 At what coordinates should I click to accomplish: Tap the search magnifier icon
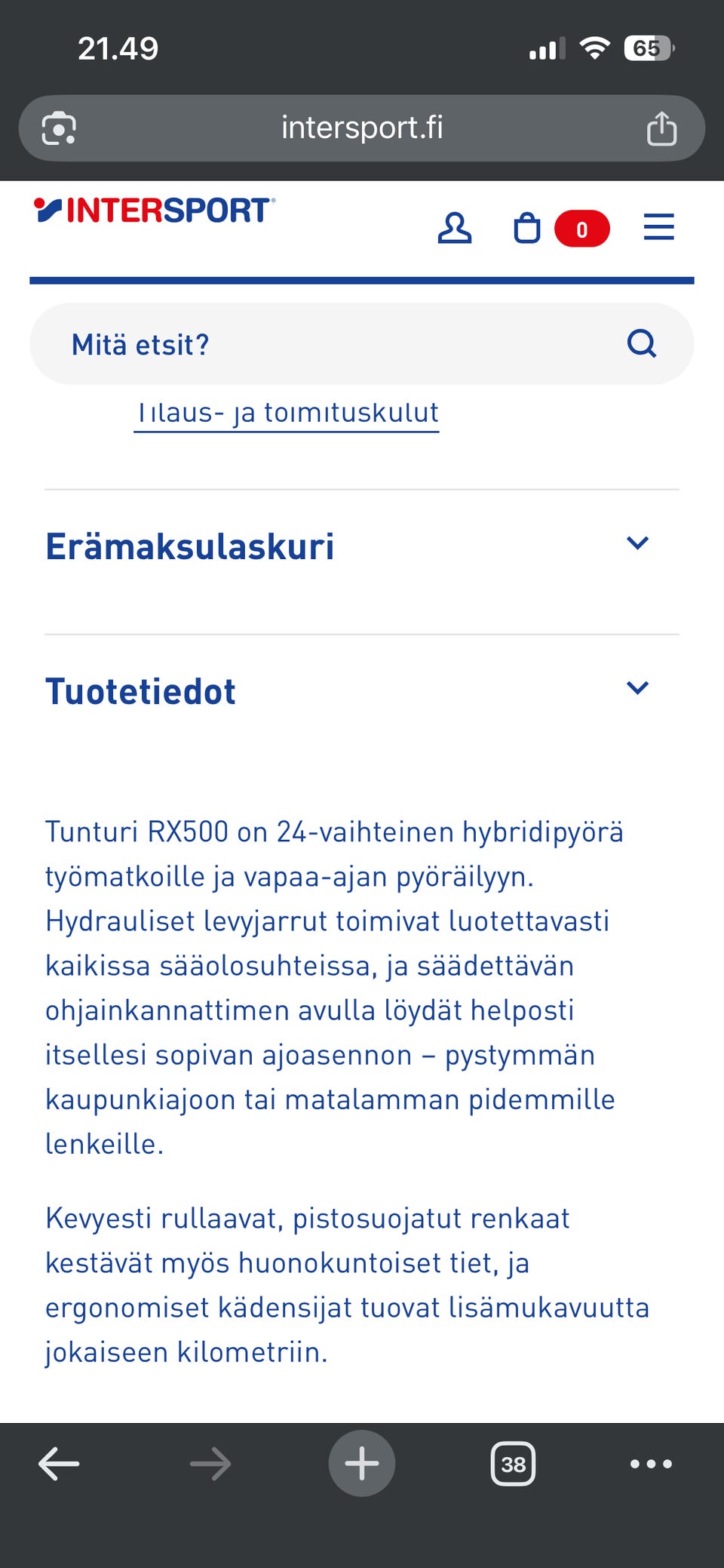[642, 343]
